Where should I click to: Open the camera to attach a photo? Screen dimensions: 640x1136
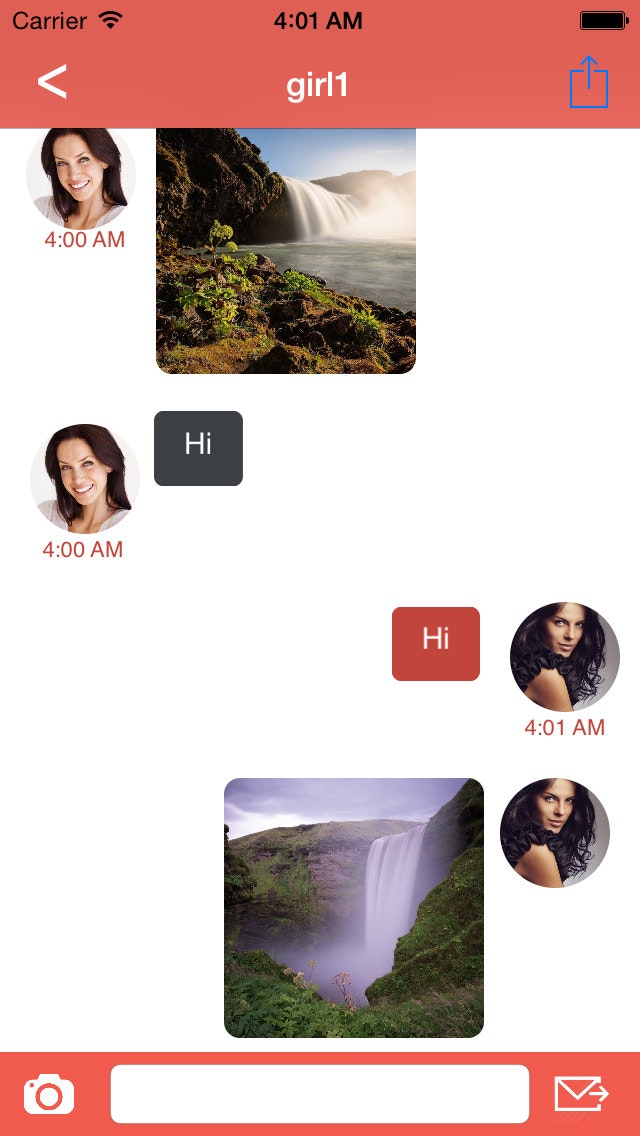49,1094
